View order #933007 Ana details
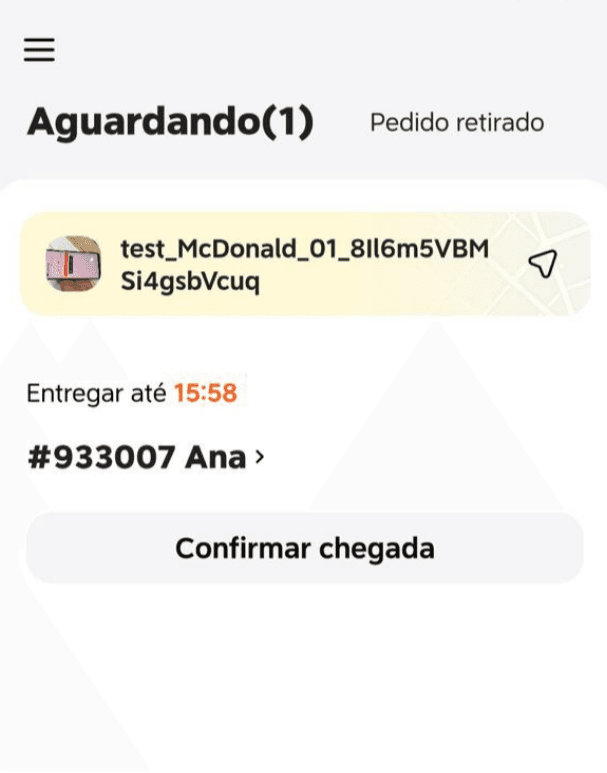This screenshot has height=773, width=607. (x=146, y=457)
